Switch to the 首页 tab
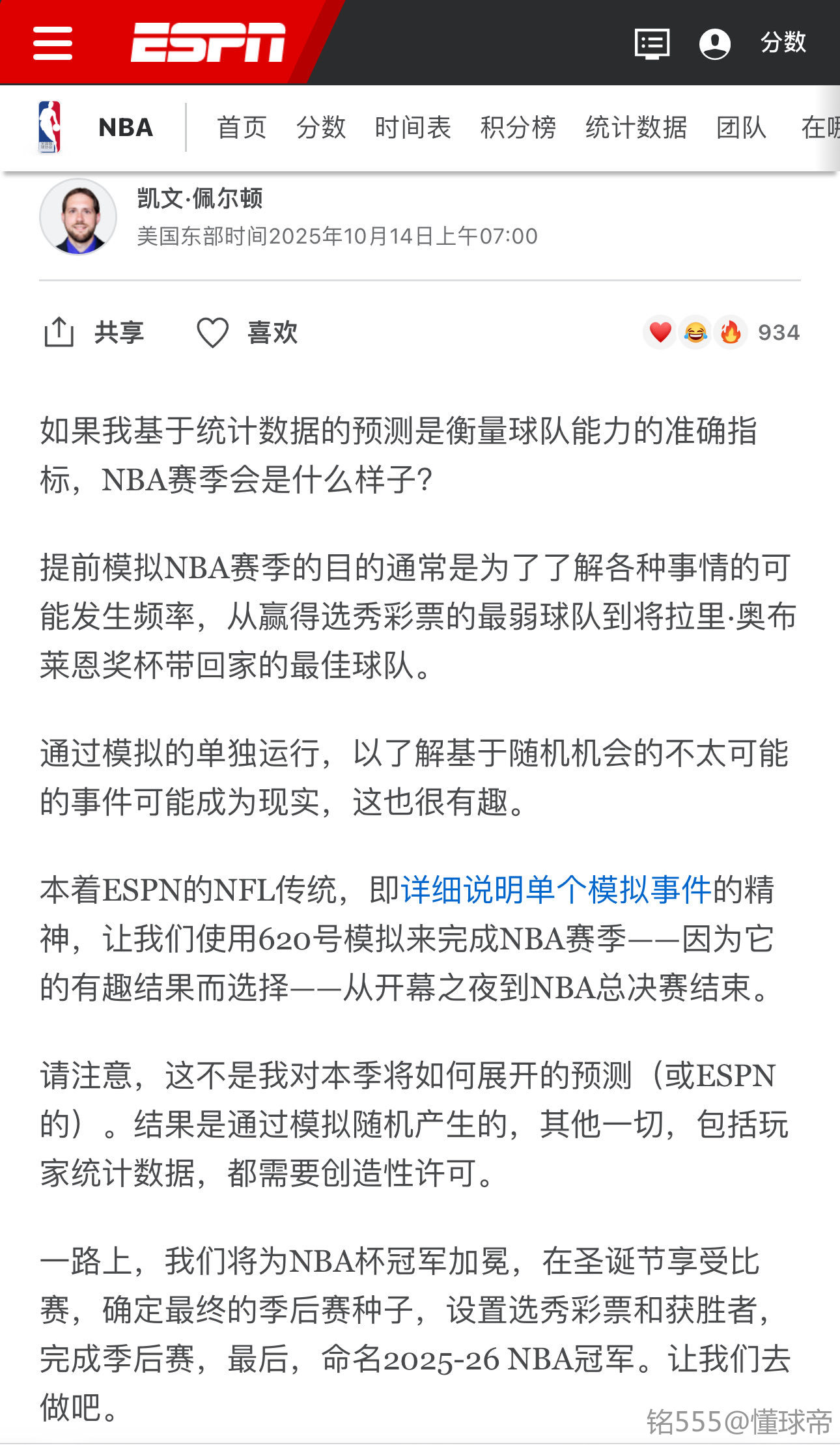Image resolution: width=840 pixels, height=1445 pixels. coord(242,128)
